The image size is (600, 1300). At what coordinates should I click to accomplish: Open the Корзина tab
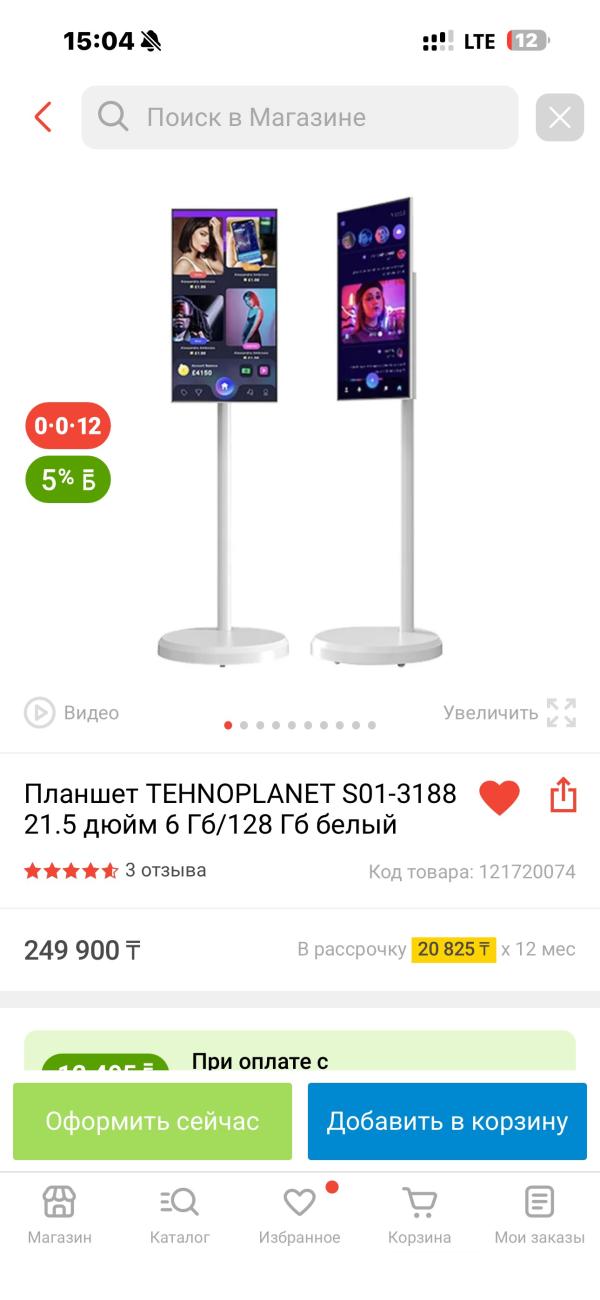[420, 1215]
